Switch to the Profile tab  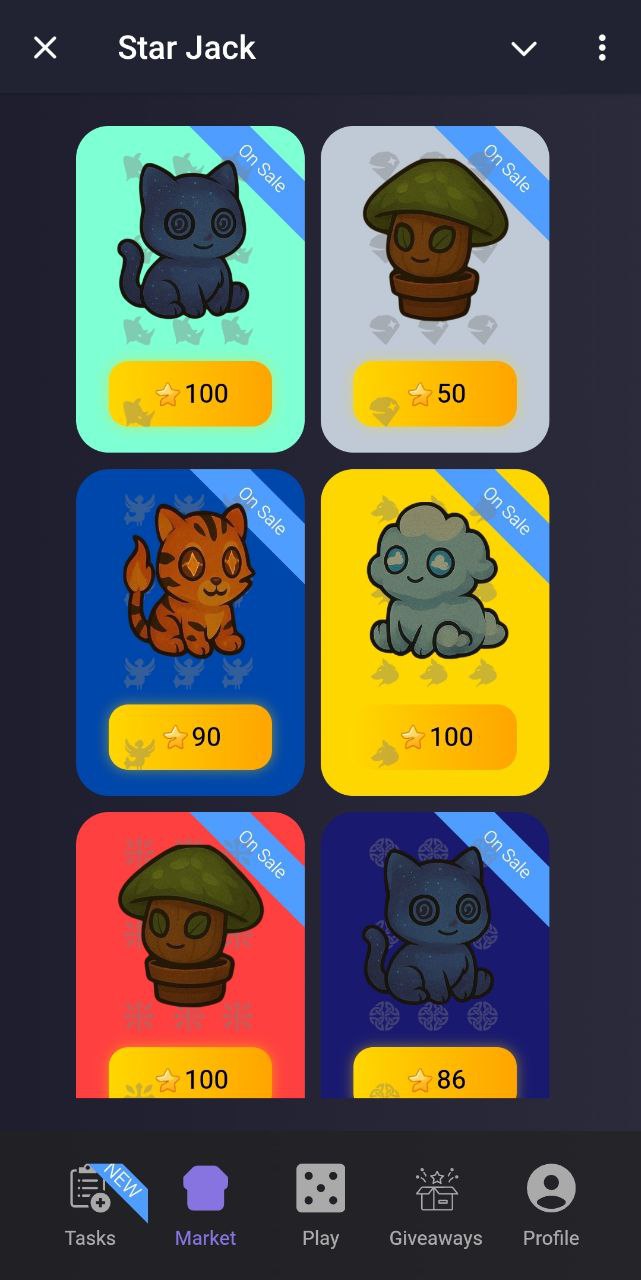click(550, 1205)
